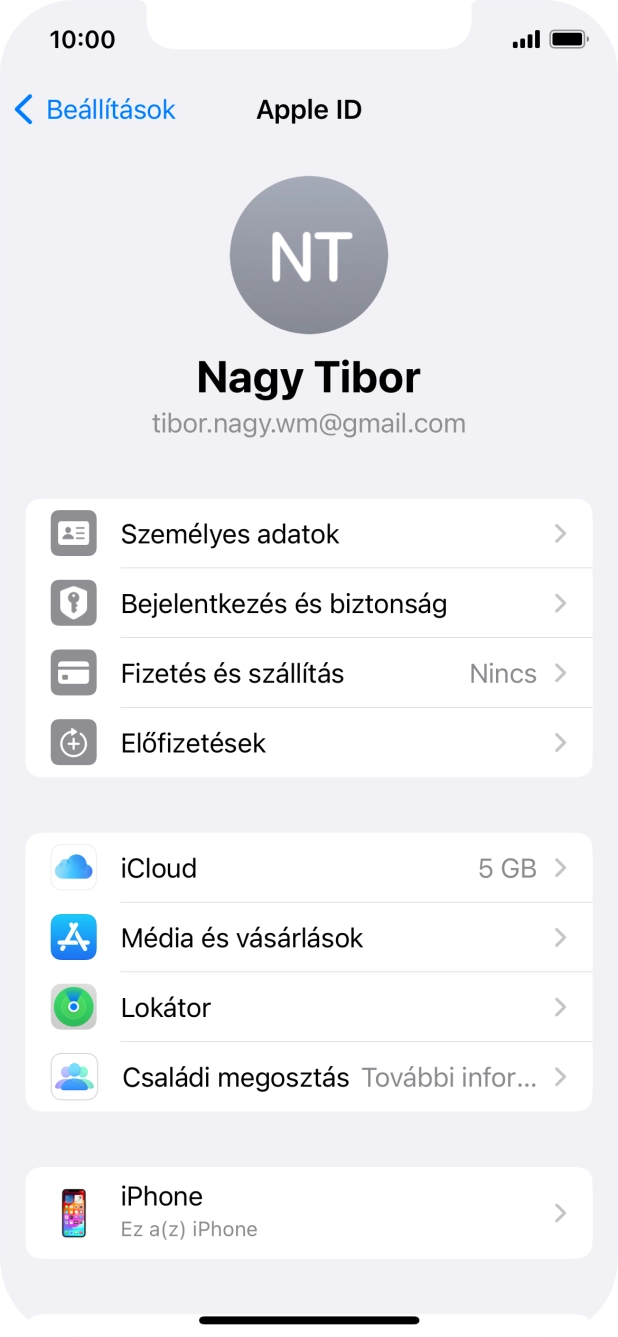The height and width of the screenshot is (1337, 618).
Task: Open Fizetés és szállítás
Action: (x=309, y=674)
